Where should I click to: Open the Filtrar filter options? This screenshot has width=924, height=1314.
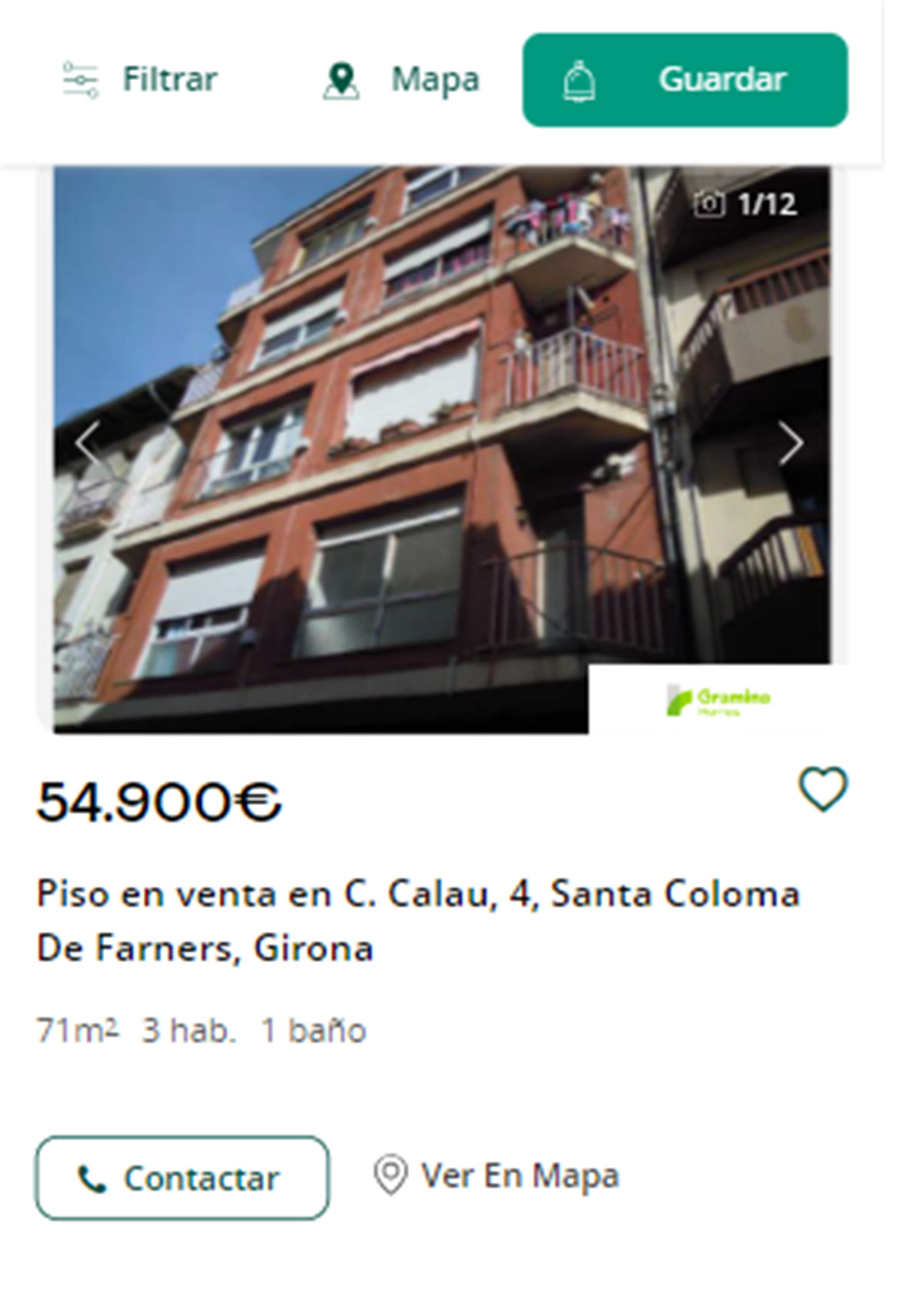pyautogui.click(x=140, y=79)
